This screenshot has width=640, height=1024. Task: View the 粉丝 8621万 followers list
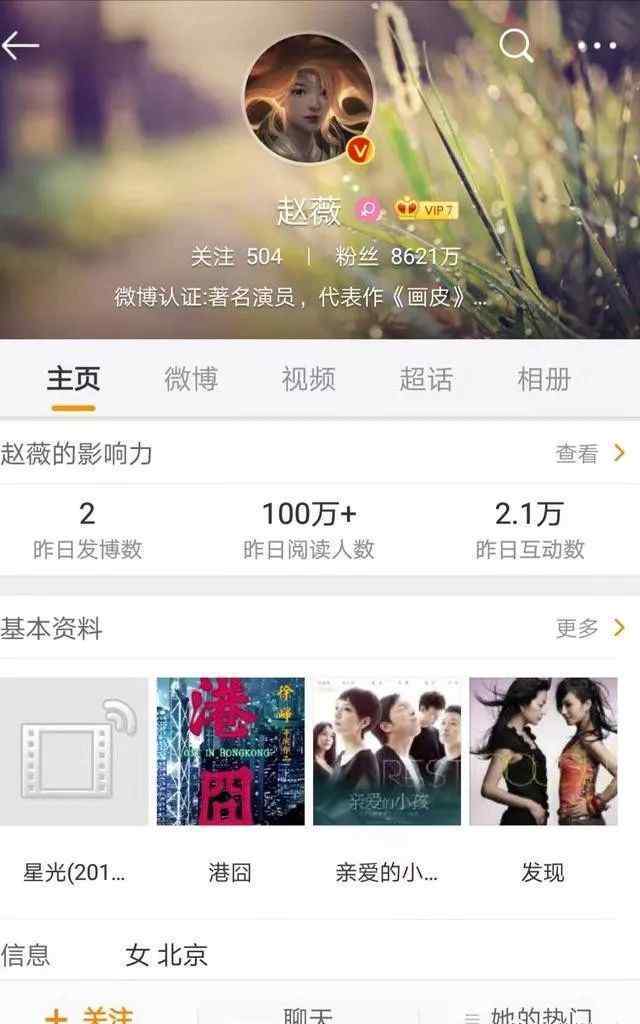pyautogui.click(x=397, y=257)
